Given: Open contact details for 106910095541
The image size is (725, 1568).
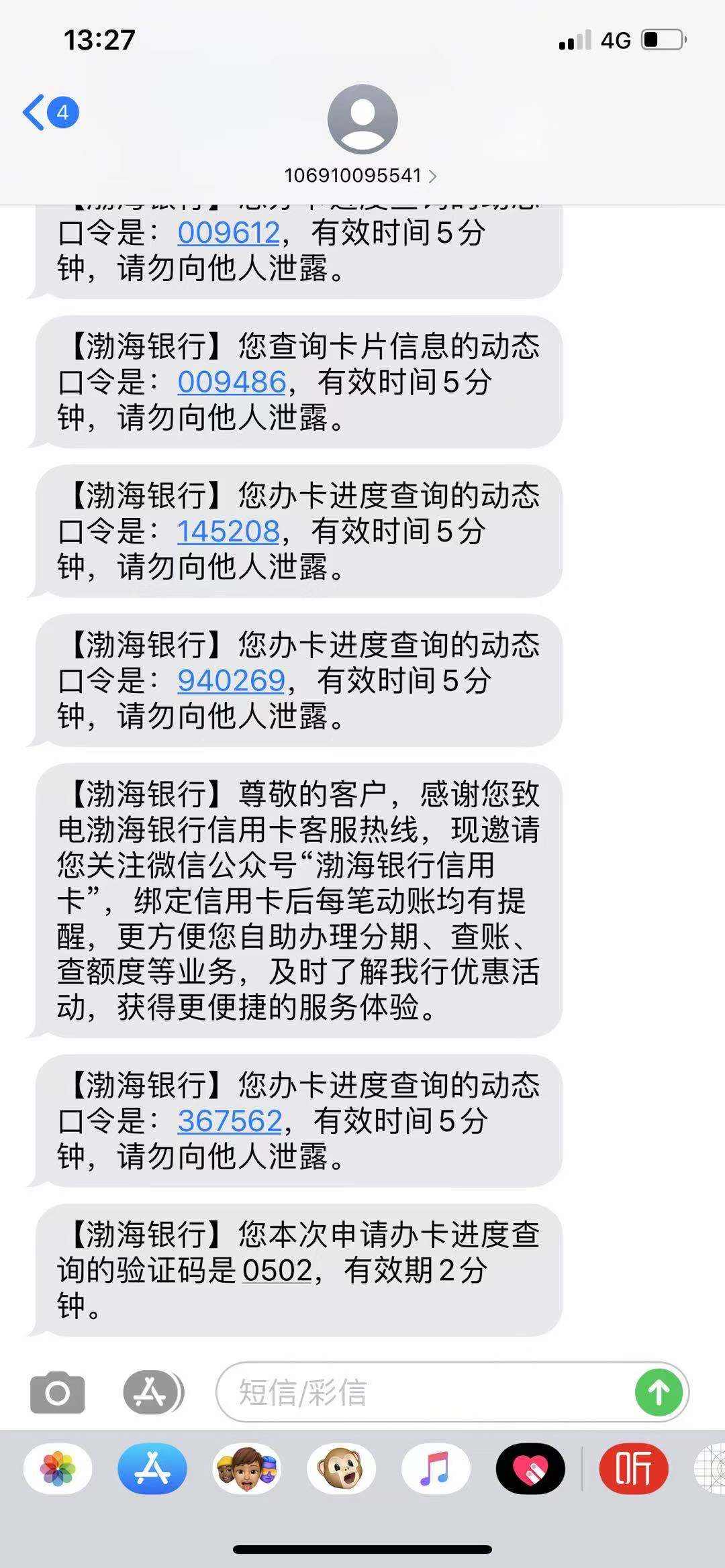Looking at the screenshot, I should (362, 175).
